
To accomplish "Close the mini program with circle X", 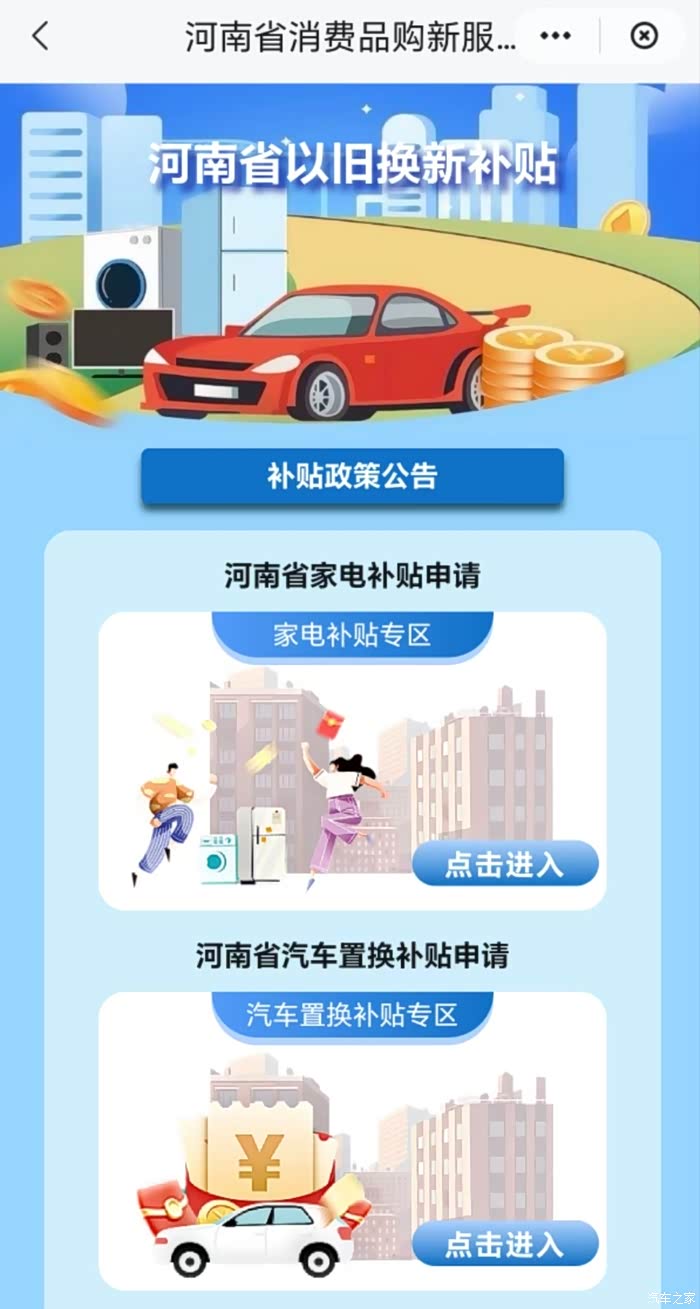I will (645, 37).
